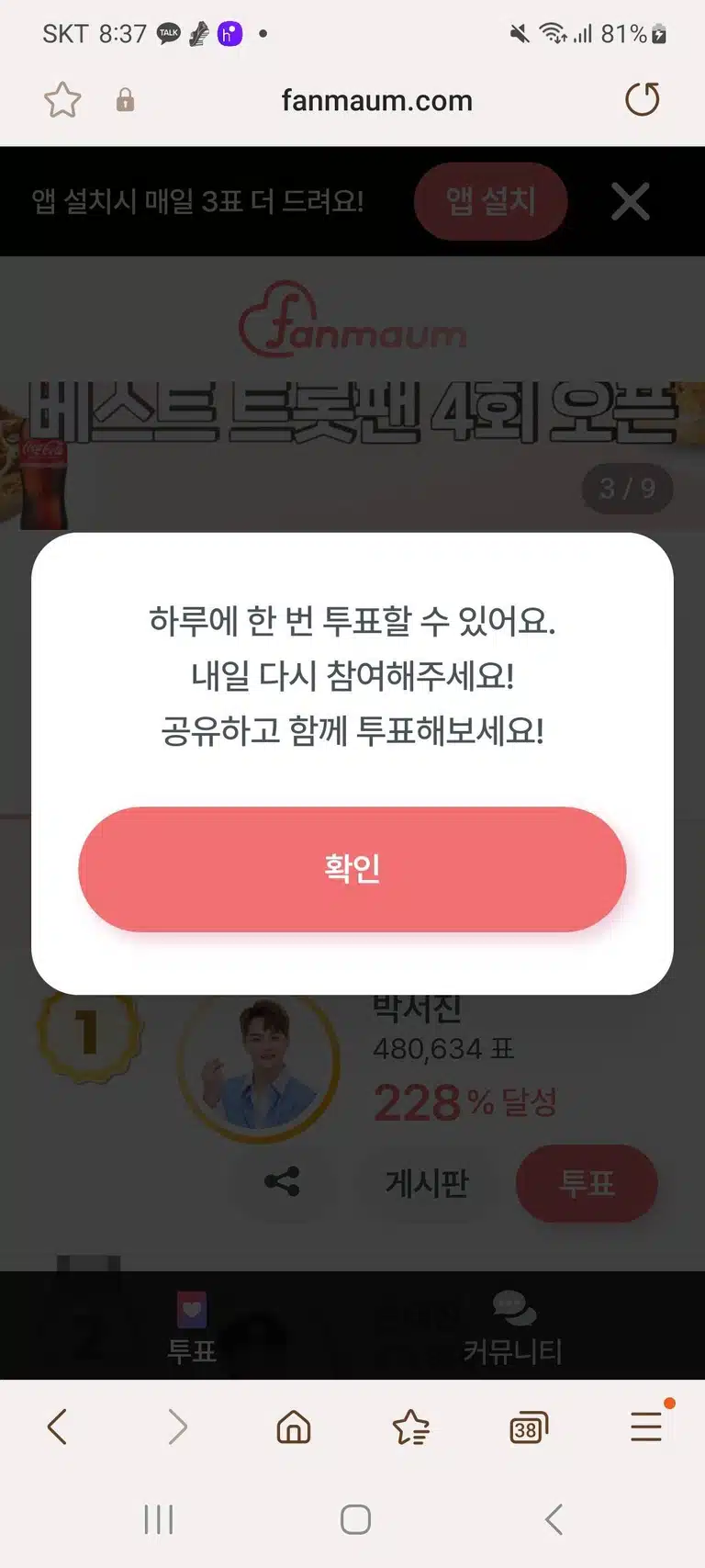705x1568 pixels.
Task: Open the browser hamburger menu
Action: pos(646,1427)
